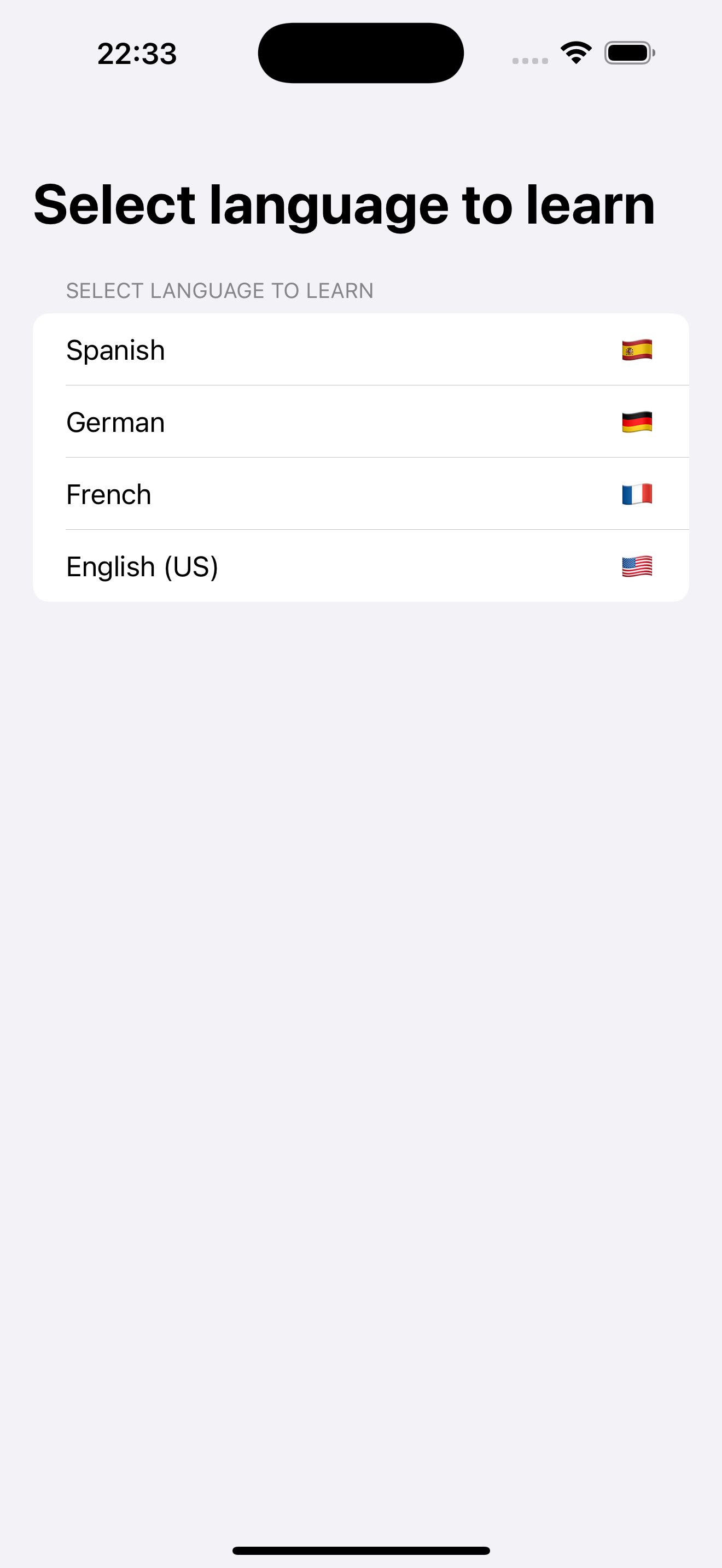Image resolution: width=722 pixels, height=1568 pixels.
Task: Tap the US flag icon
Action: pyautogui.click(x=637, y=566)
